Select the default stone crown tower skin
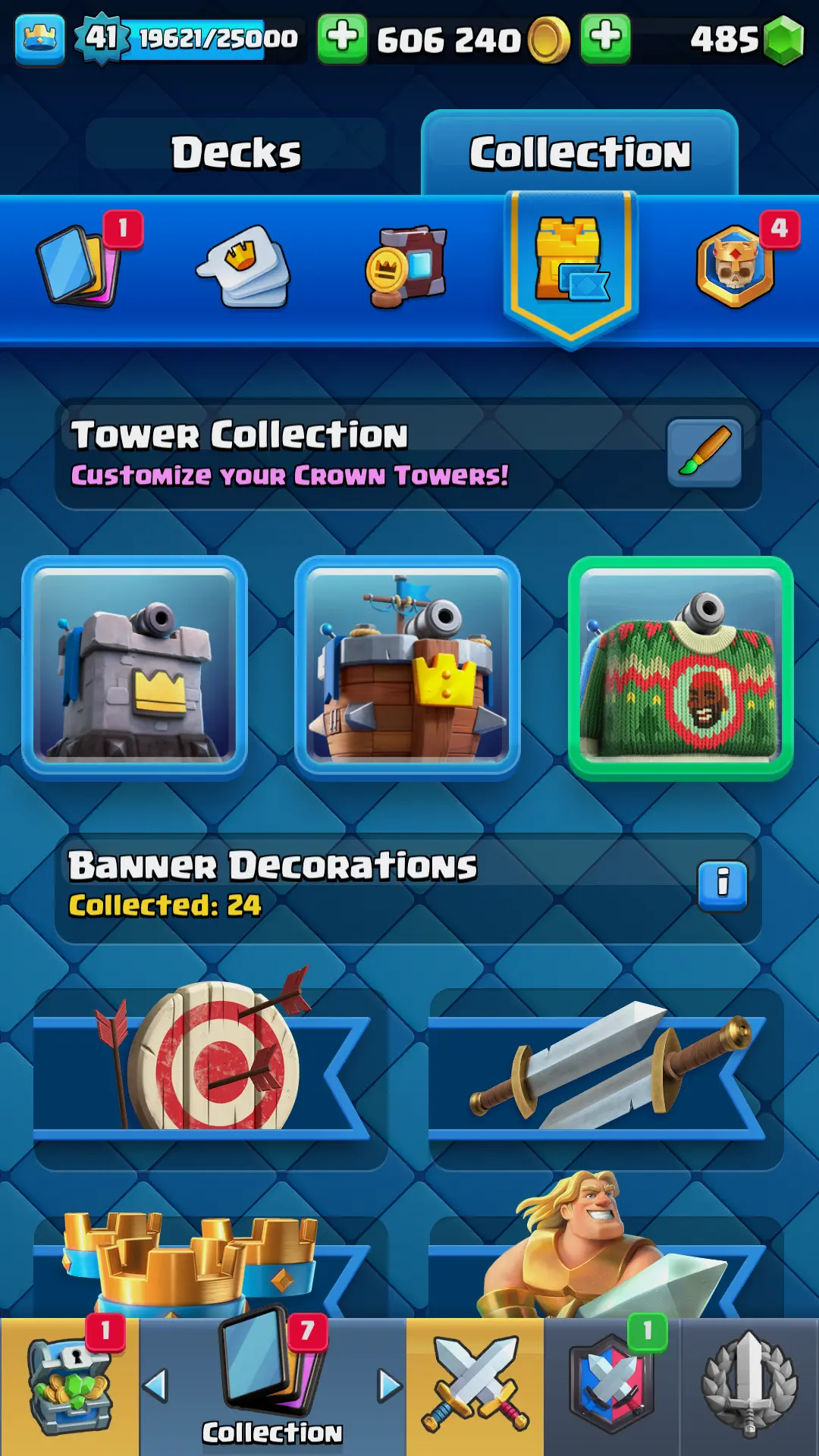 135,668
